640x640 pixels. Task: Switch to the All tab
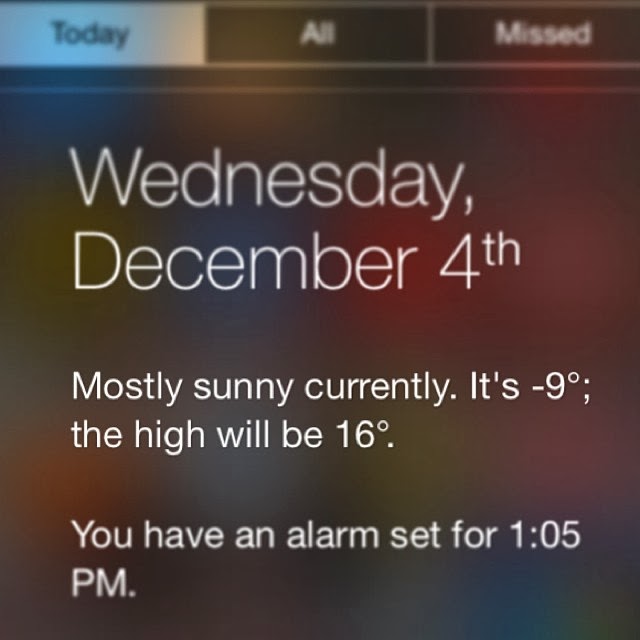[x=317, y=35]
